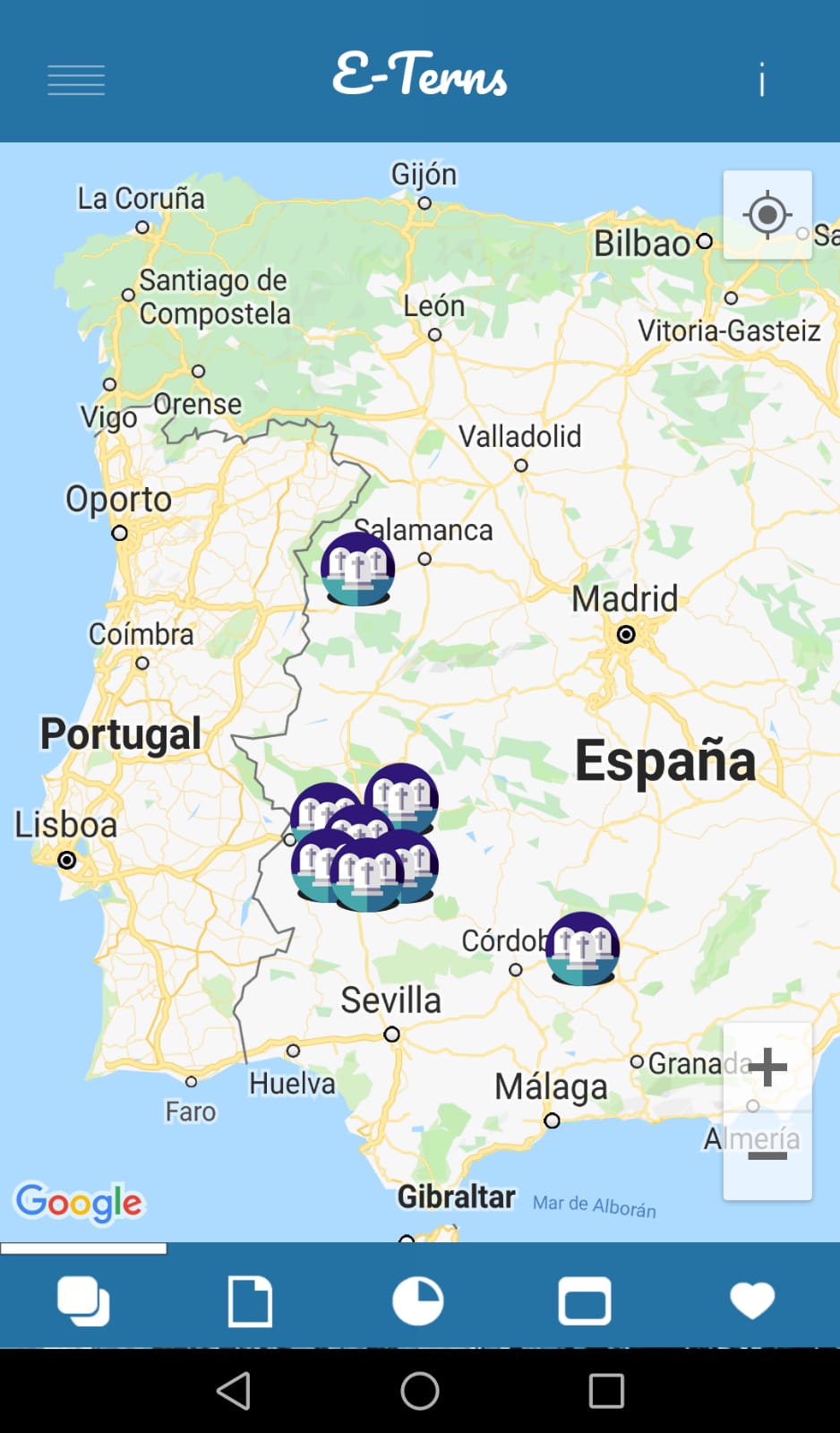Open the cemetery marker near Salamanca
Viewport: 840px width, 1433px height.
coord(357,570)
